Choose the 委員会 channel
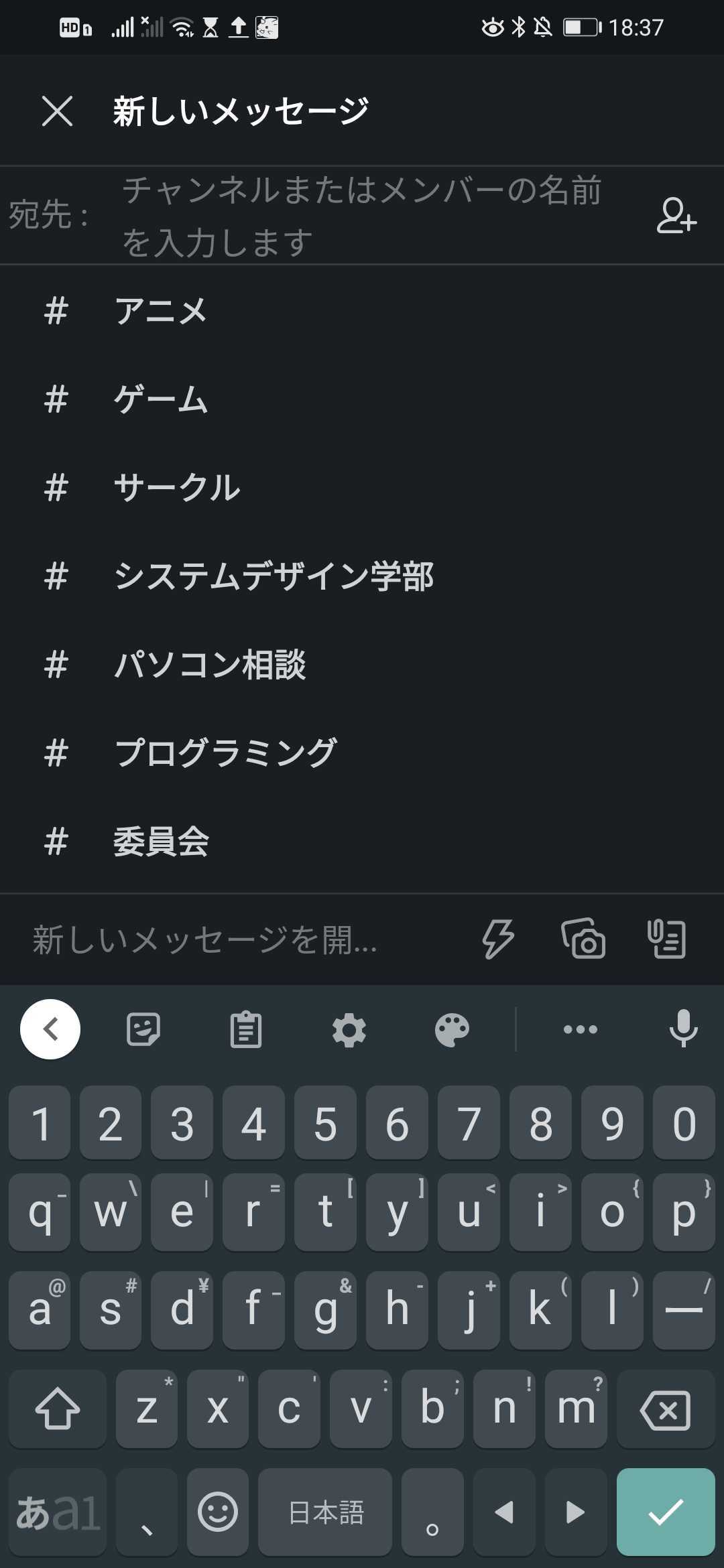Viewport: 724px width, 1568px height. click(x=161, y=842)
